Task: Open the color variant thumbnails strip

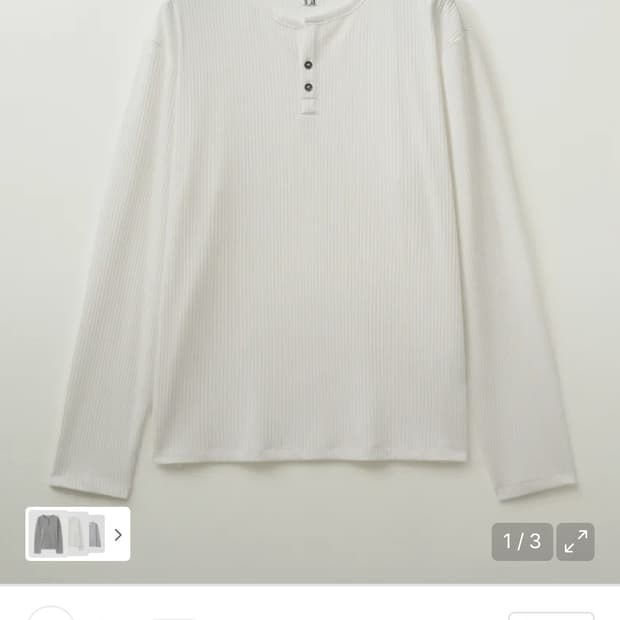Action: [78, 534]
